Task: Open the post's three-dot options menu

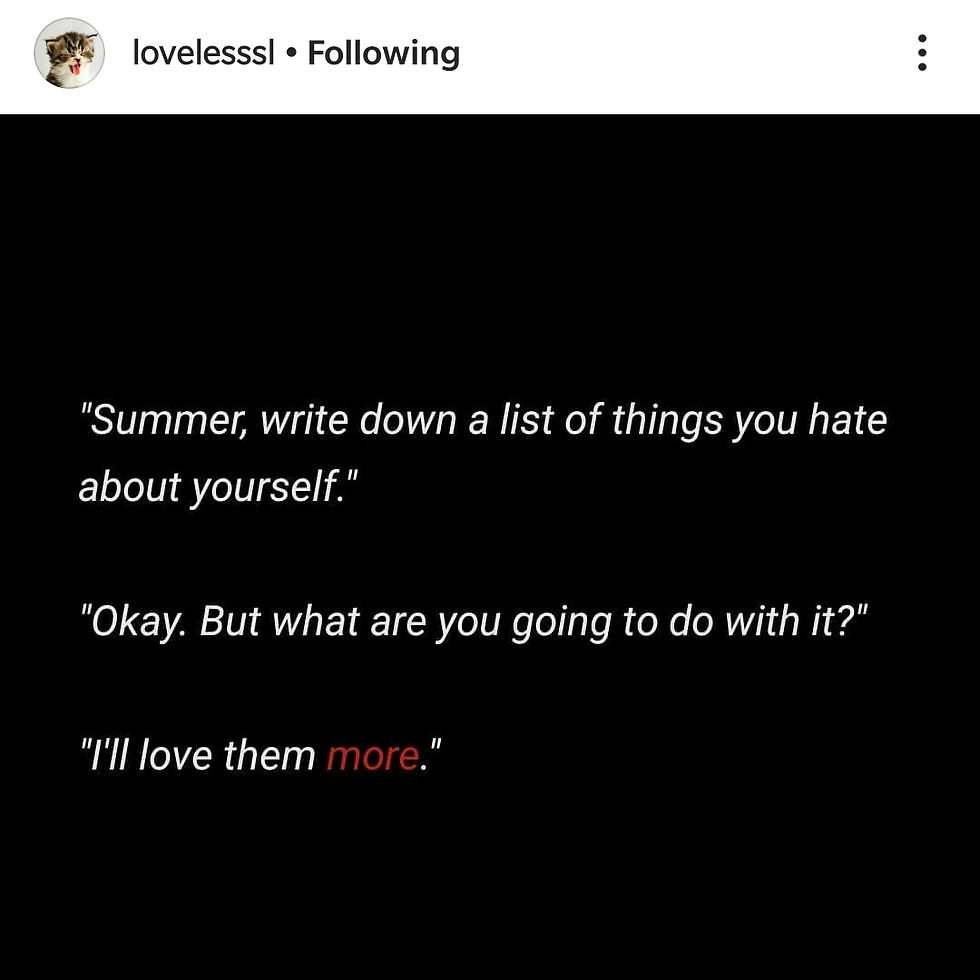Action: tap(922, 53)
